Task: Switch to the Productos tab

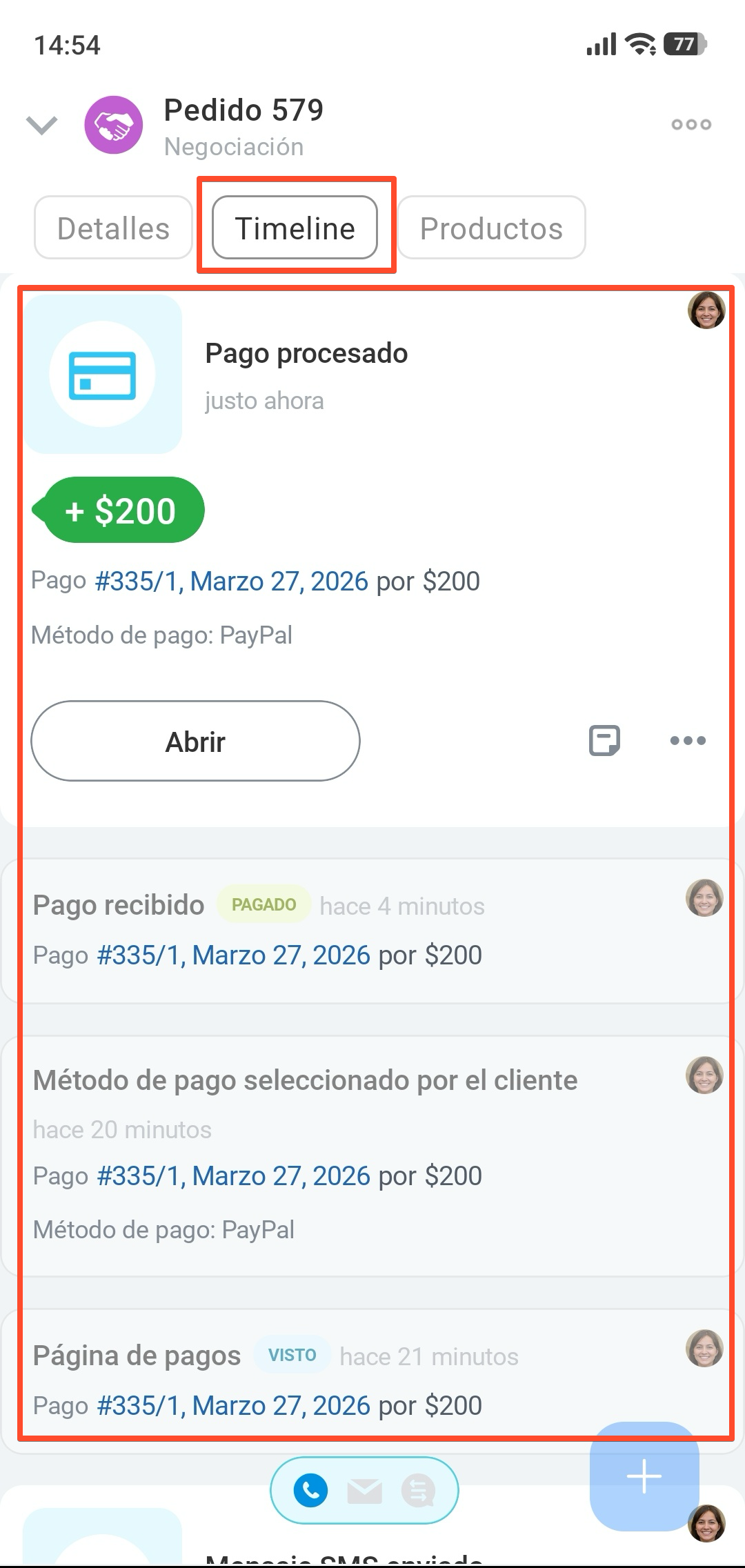Action: pos(491,228)
